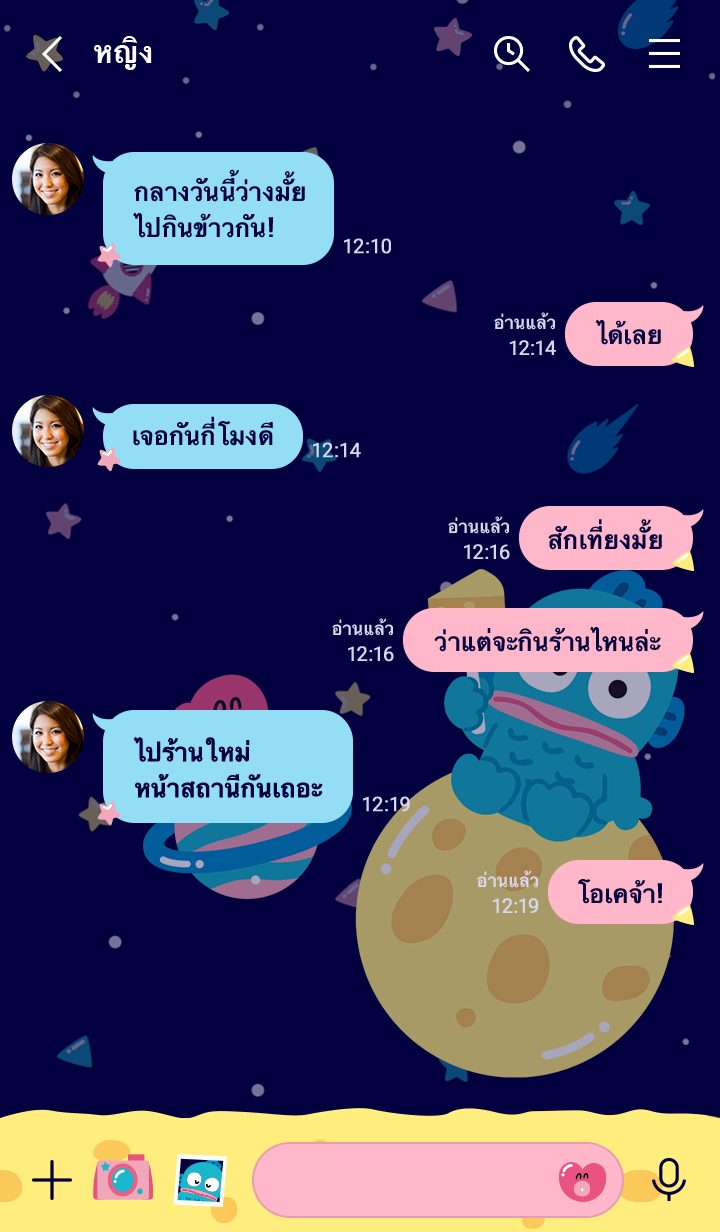Open the chat hamburger menu

point(664,54)
